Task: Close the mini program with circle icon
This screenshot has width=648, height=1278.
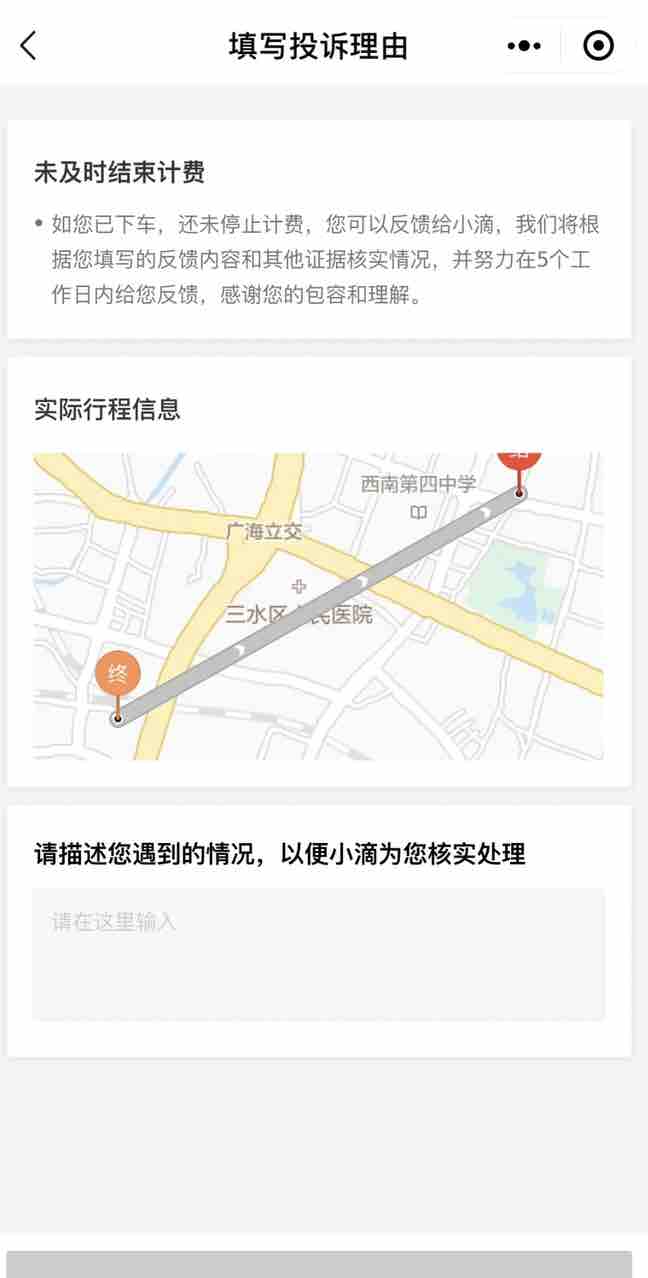Action: coord(598,45)
